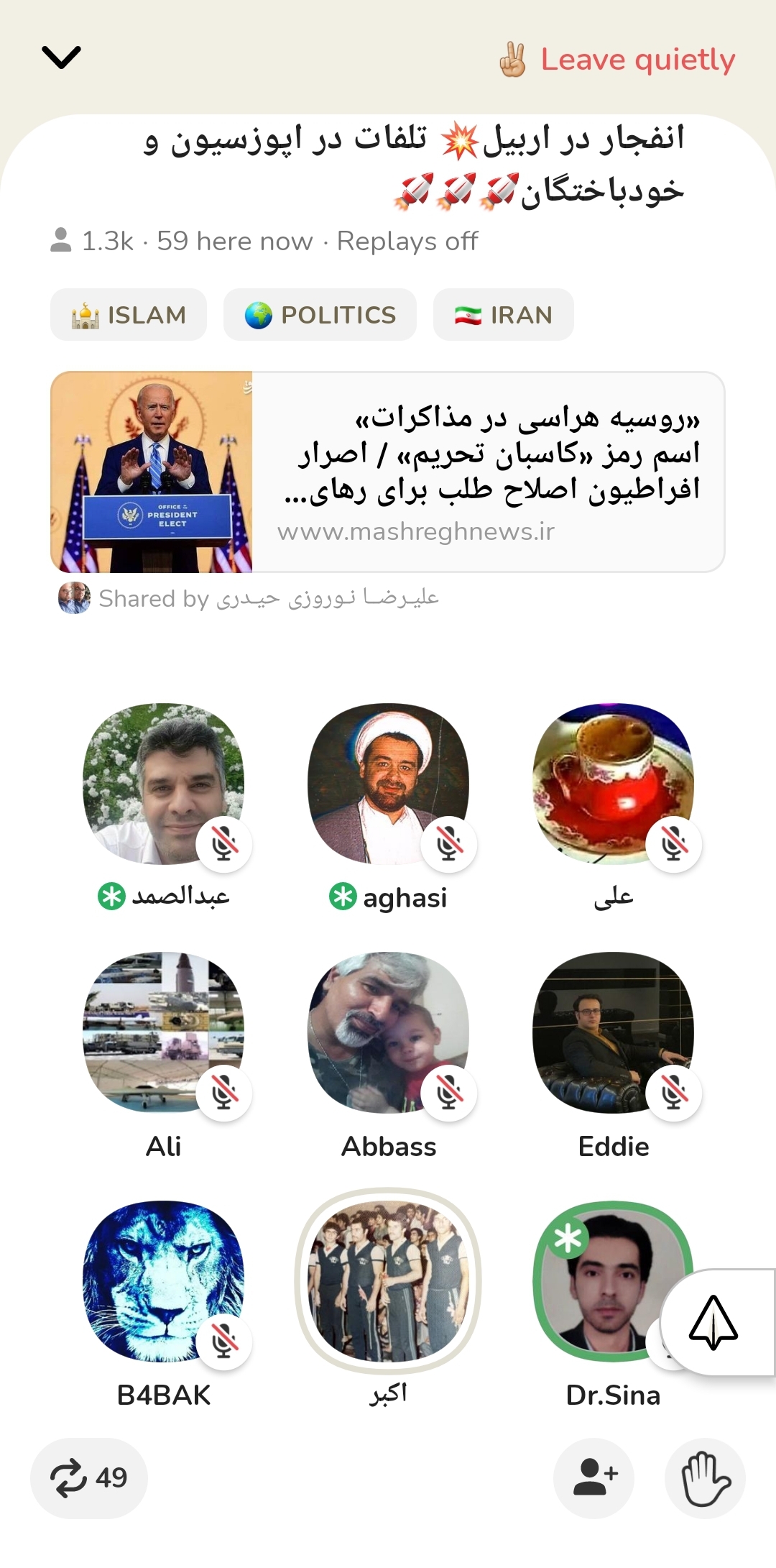This screenshot has height=1568, width=776.
Task: Open aghasi's speaker profile
Action: coord(388,784)
